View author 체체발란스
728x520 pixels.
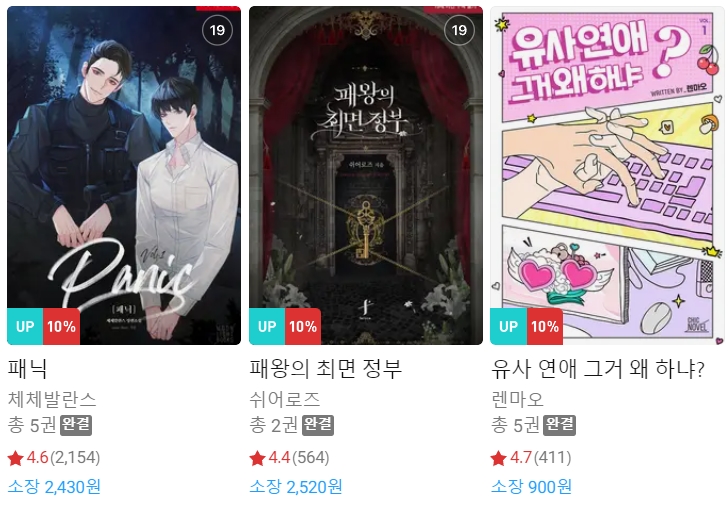pos(52,398)
